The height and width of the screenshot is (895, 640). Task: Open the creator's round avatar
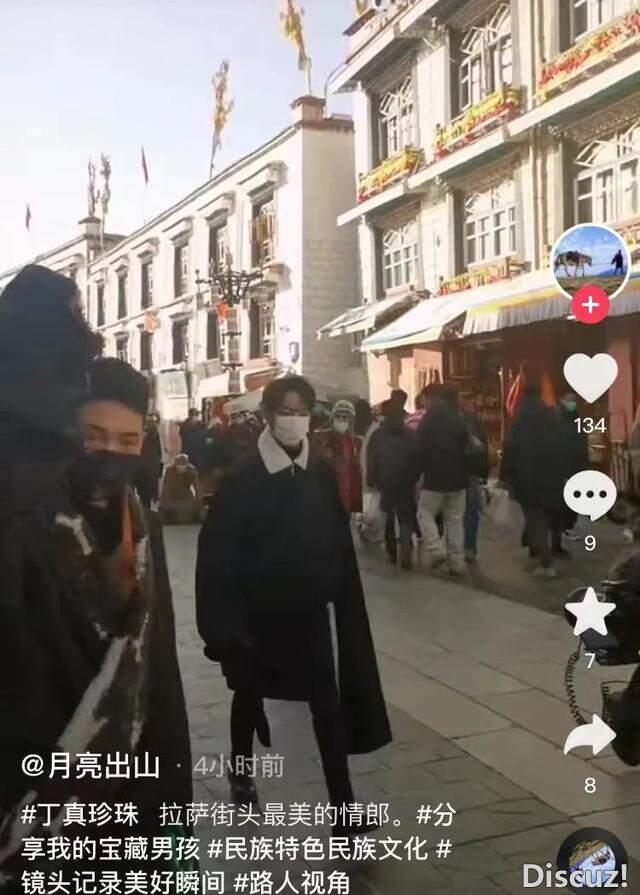(590, 262)
